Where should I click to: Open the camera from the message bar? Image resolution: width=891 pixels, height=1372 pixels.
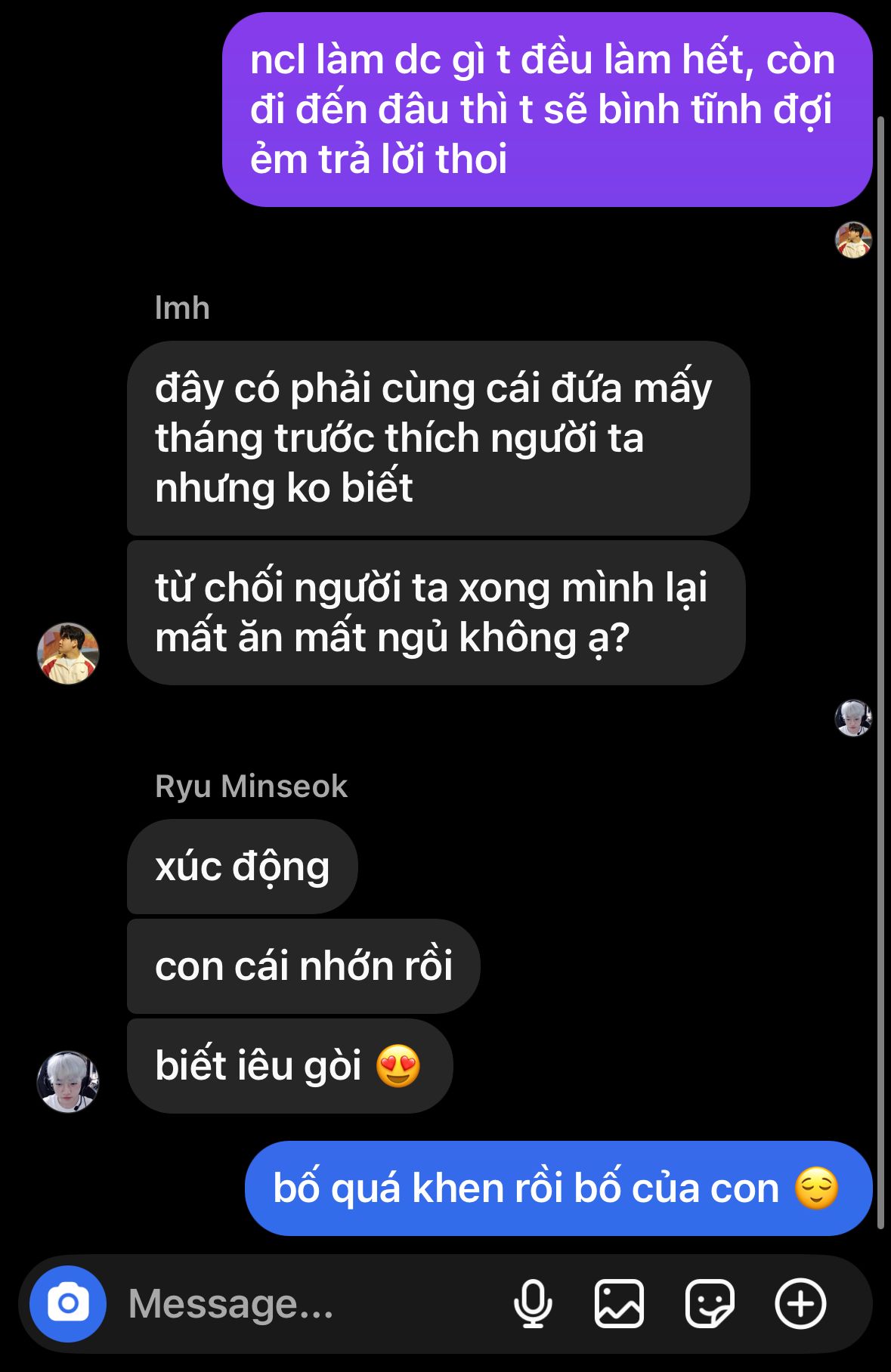[68, 1303]
